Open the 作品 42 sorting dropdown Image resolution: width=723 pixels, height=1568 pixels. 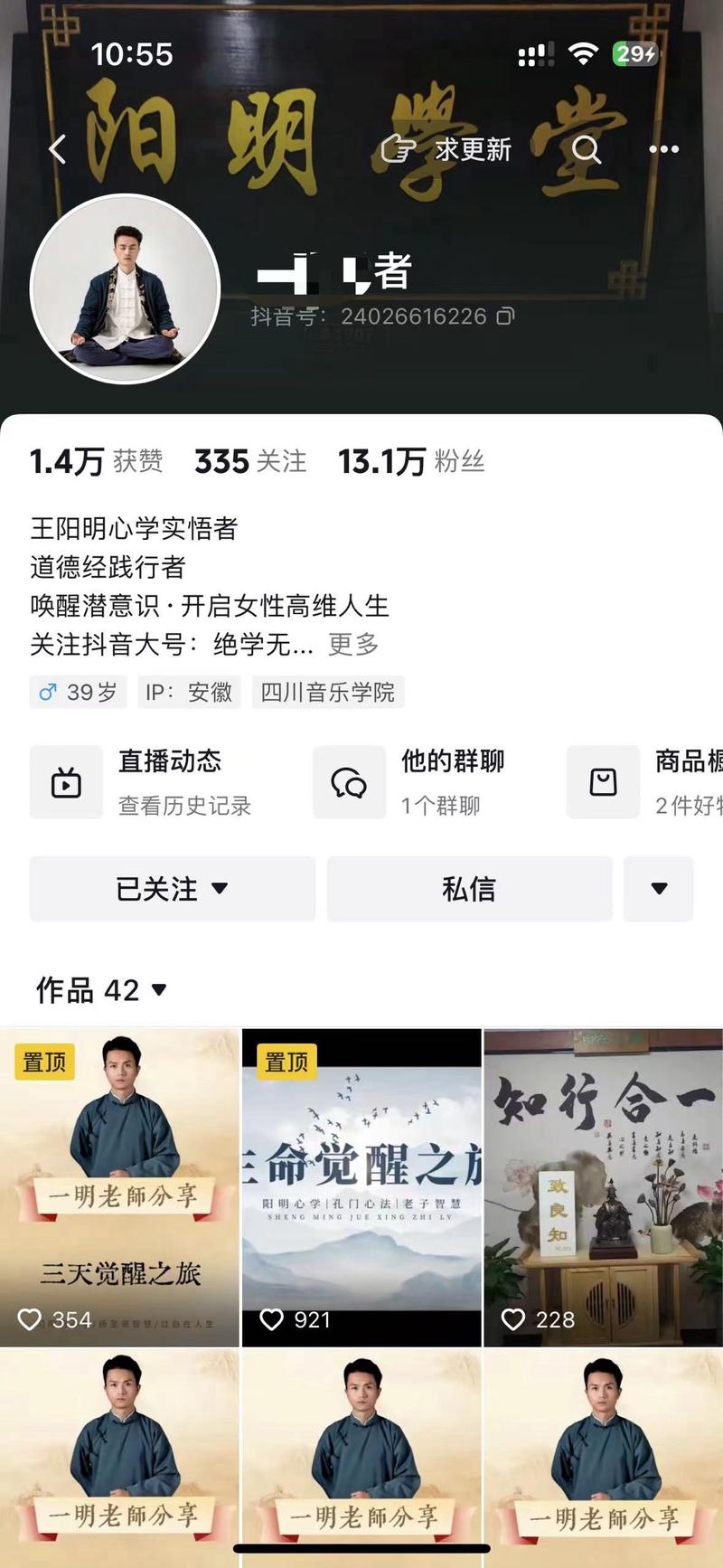(157, 990)
